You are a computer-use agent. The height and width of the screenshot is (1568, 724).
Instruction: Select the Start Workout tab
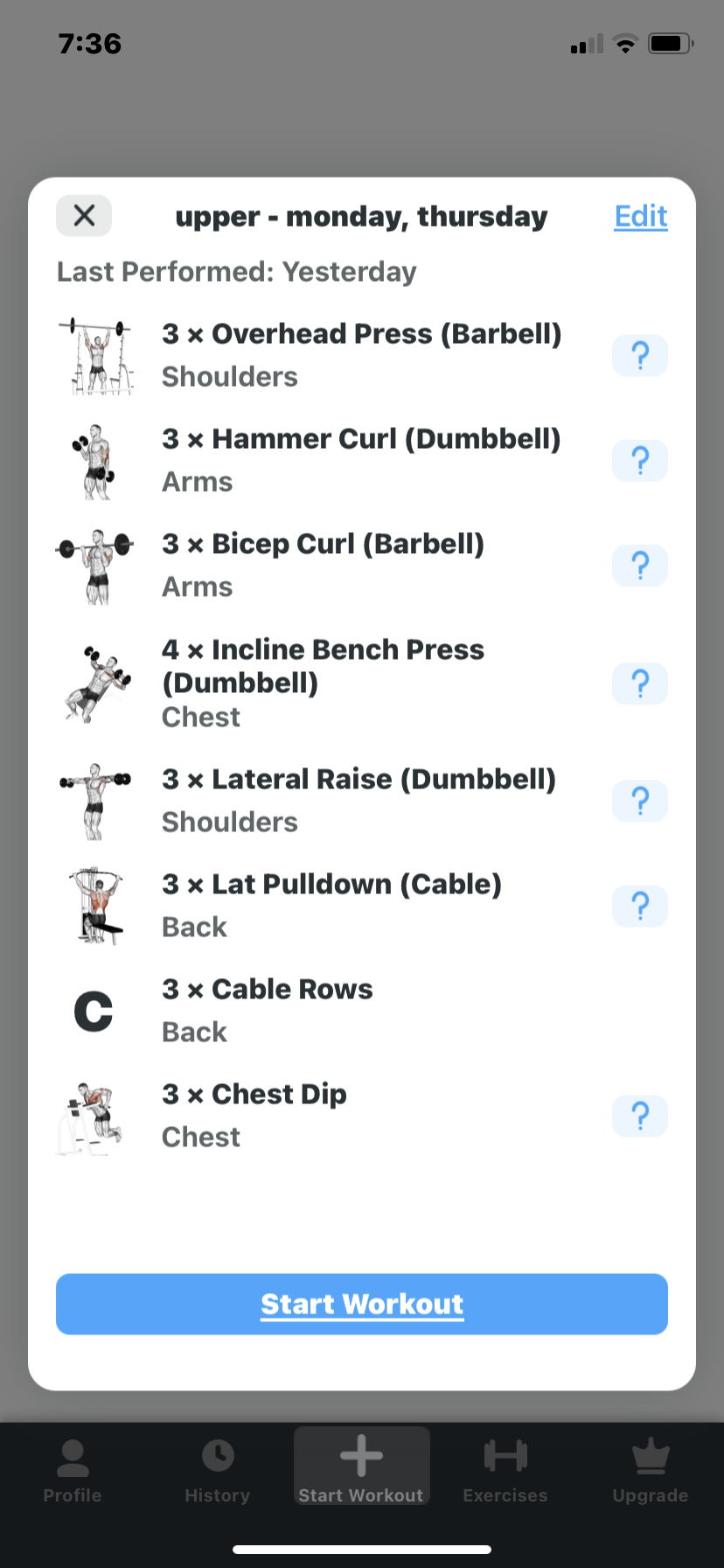pos(361,1470)
